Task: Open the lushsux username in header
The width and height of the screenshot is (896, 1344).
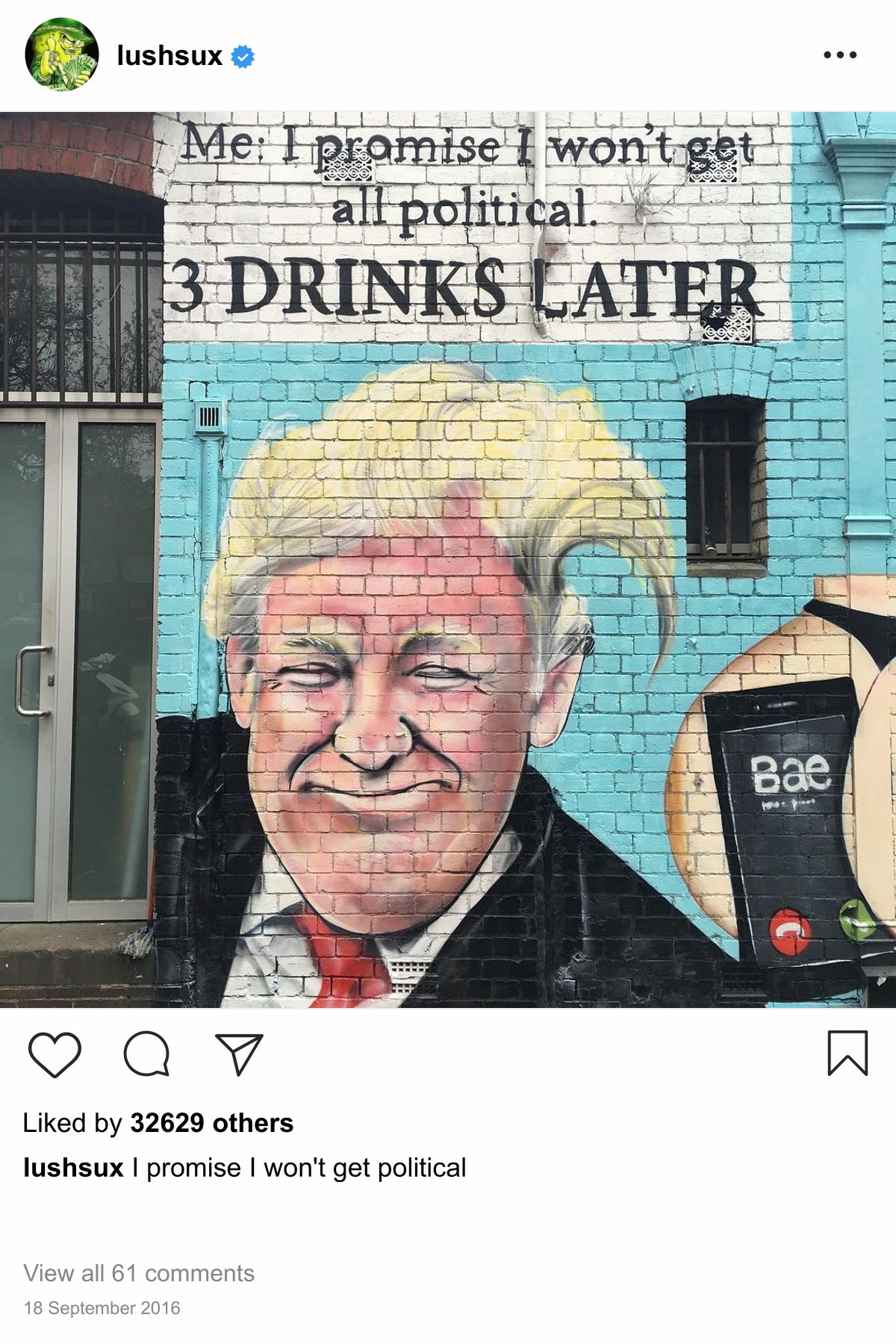Action: (x=169, y=55)
